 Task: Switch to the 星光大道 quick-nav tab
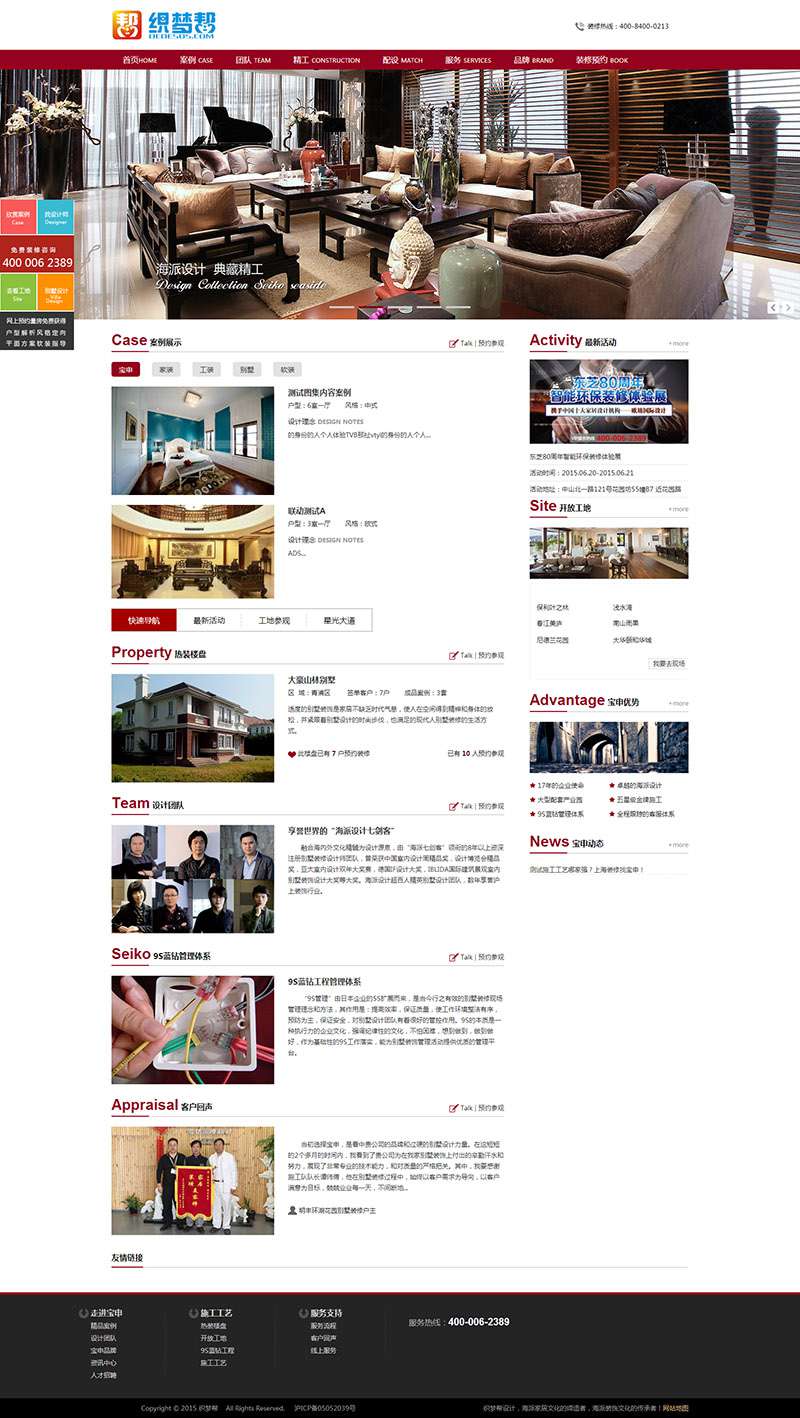pos(338,620)
